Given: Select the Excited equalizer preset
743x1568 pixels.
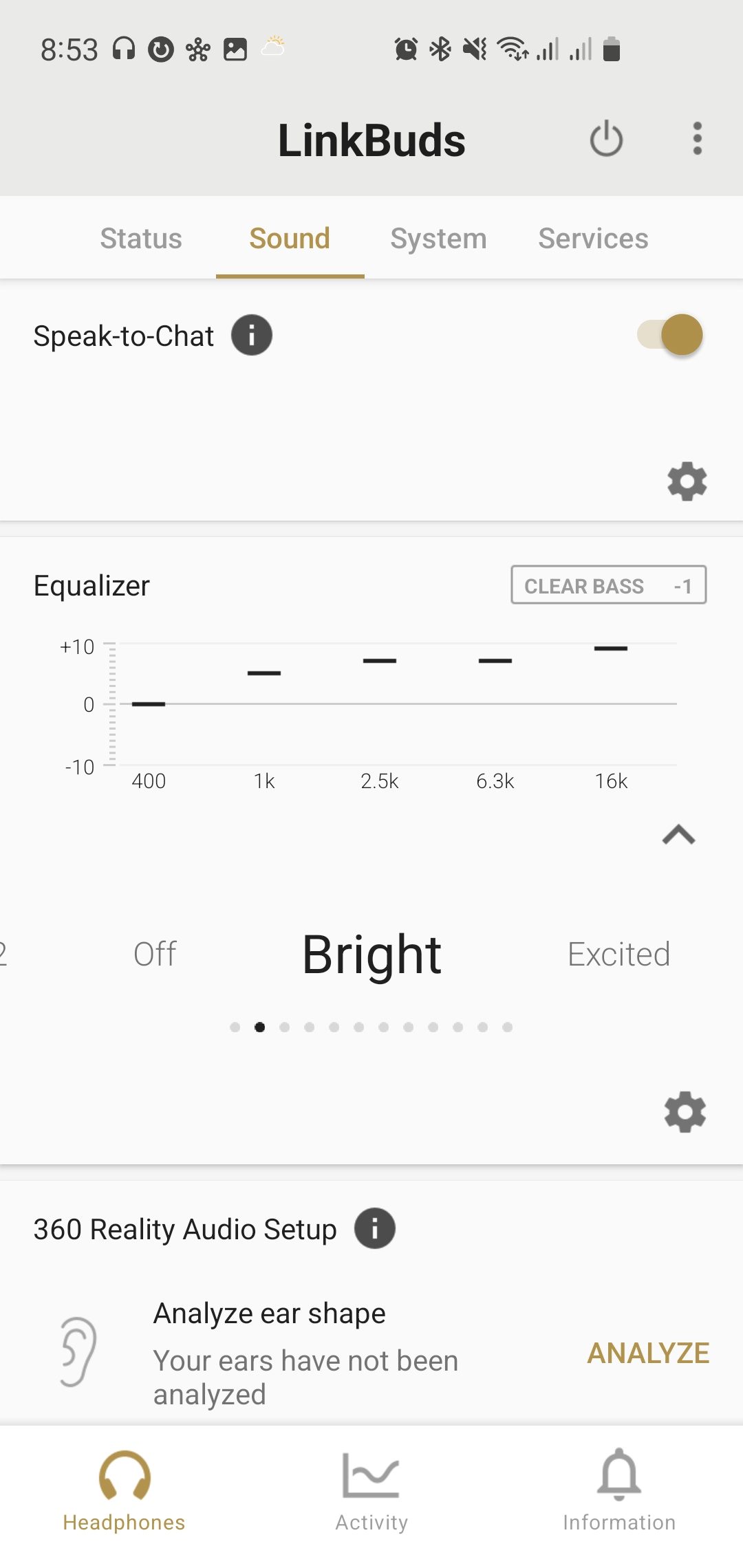Looking at the screenshot, I should [618, 955].
